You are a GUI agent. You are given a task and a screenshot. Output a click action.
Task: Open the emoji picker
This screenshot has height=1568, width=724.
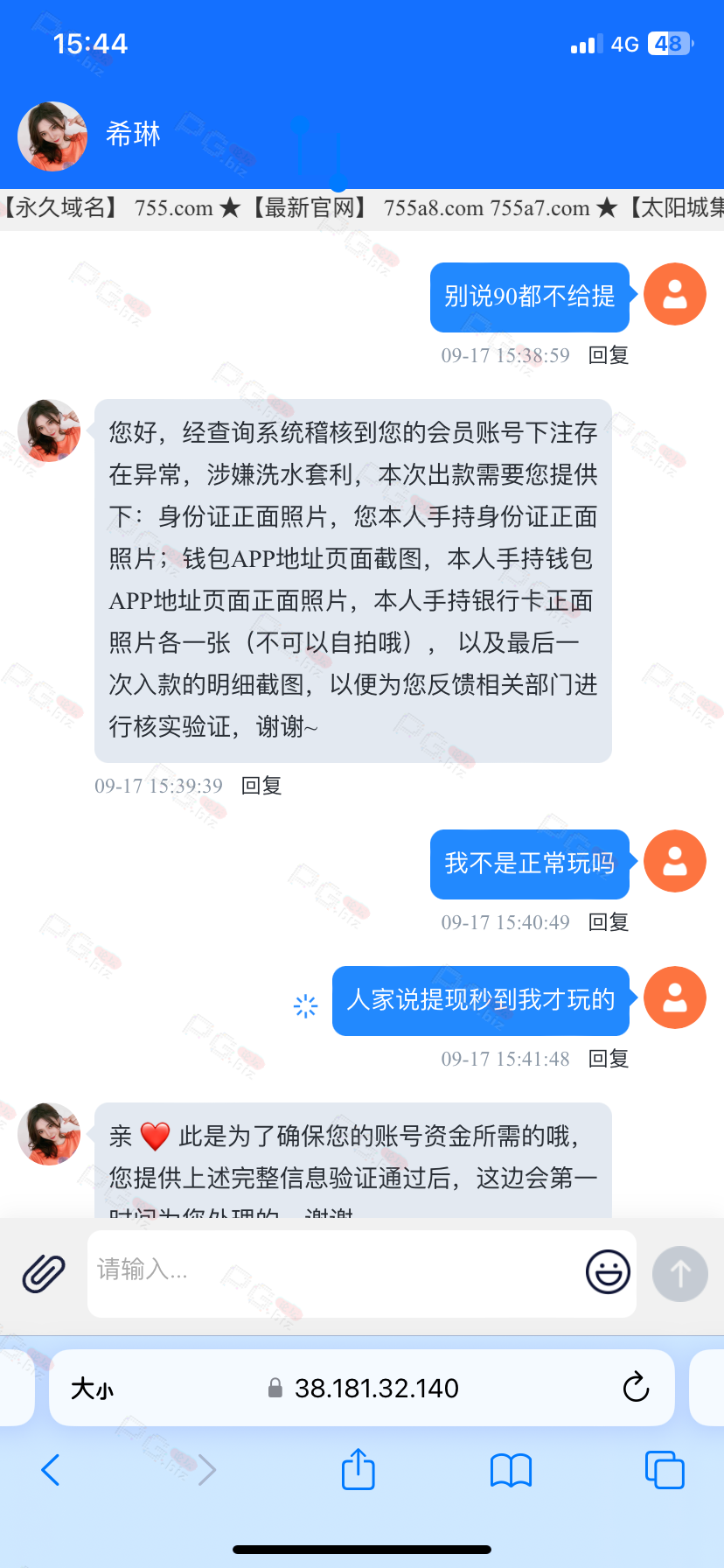[x=608, y=1271]
